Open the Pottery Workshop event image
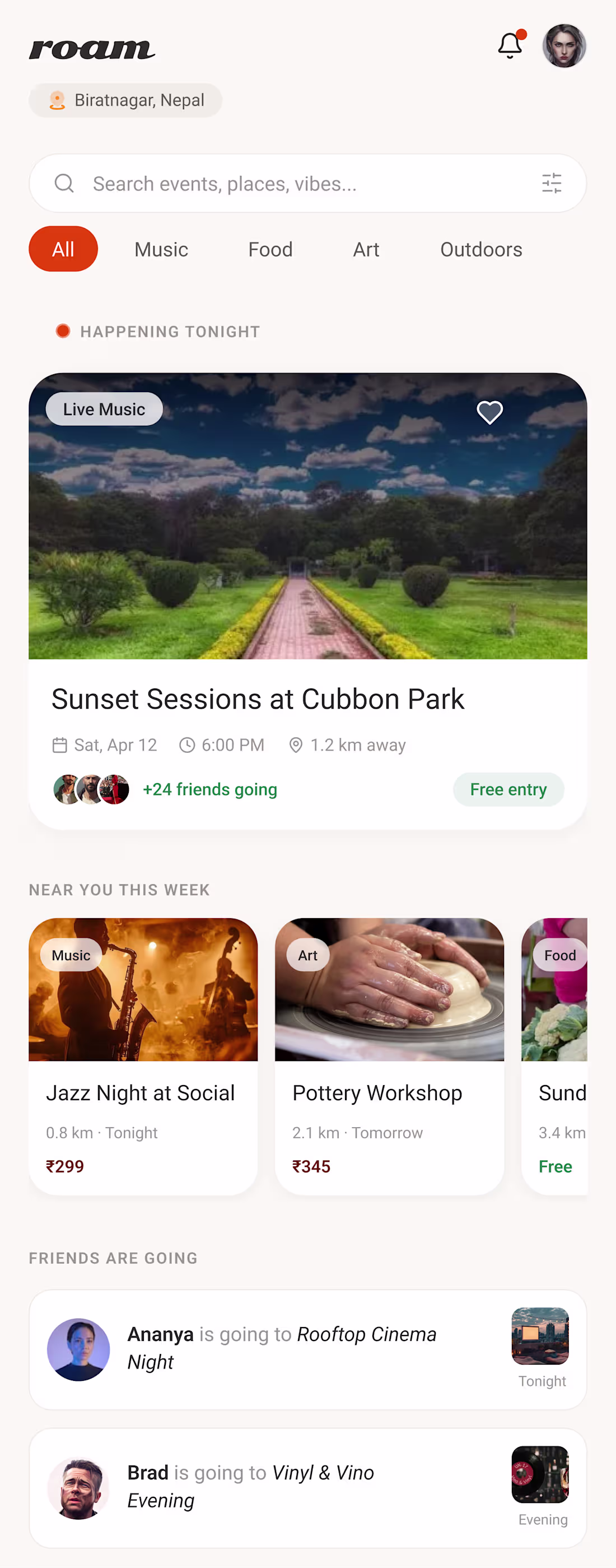 click(389, 990)
